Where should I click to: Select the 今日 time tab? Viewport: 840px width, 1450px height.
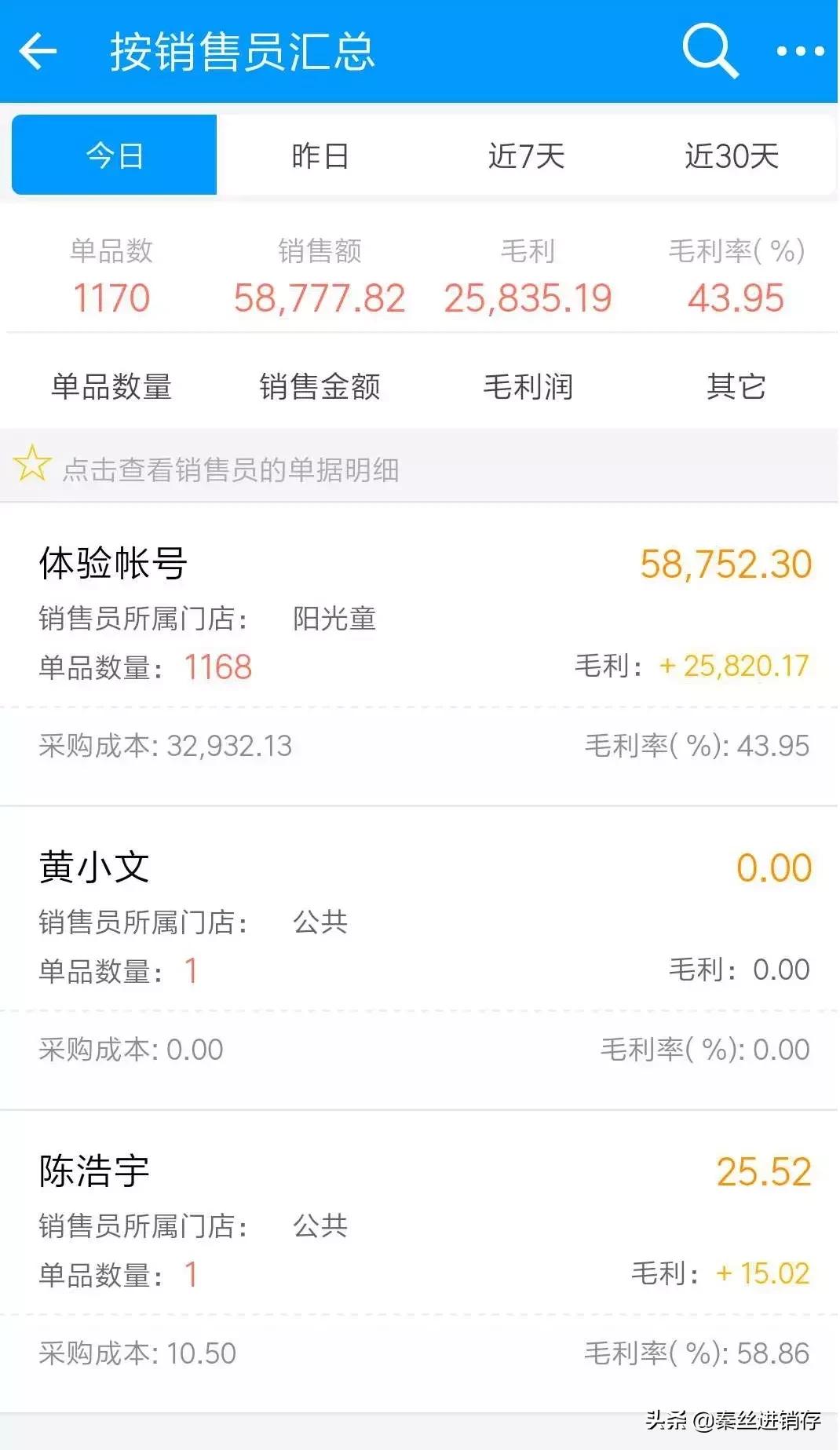pos(113,155)
